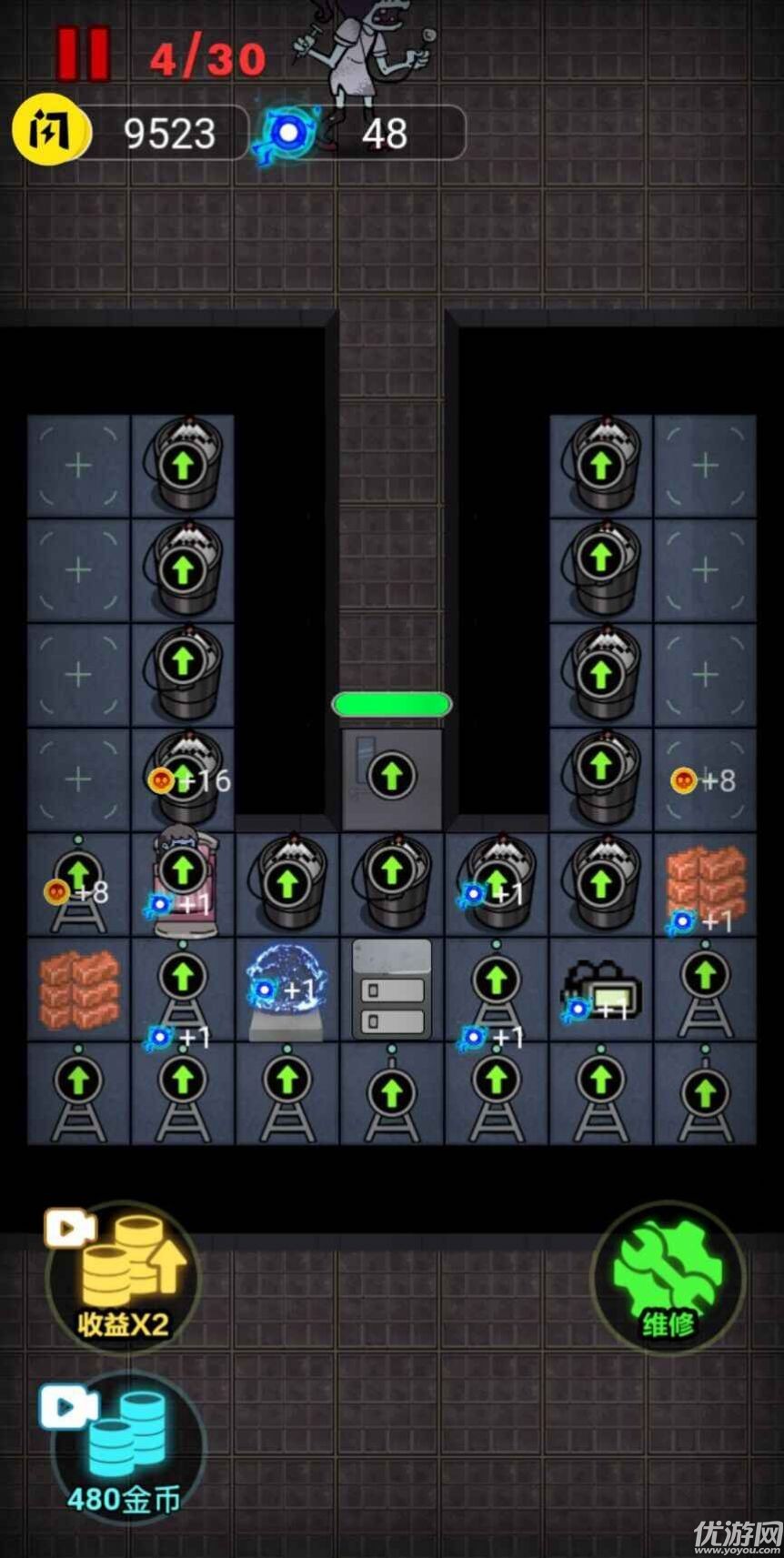This screenshot has width=784, height=1558.
Task: Select the grey drawer cabinet tile
Action: 392,990
